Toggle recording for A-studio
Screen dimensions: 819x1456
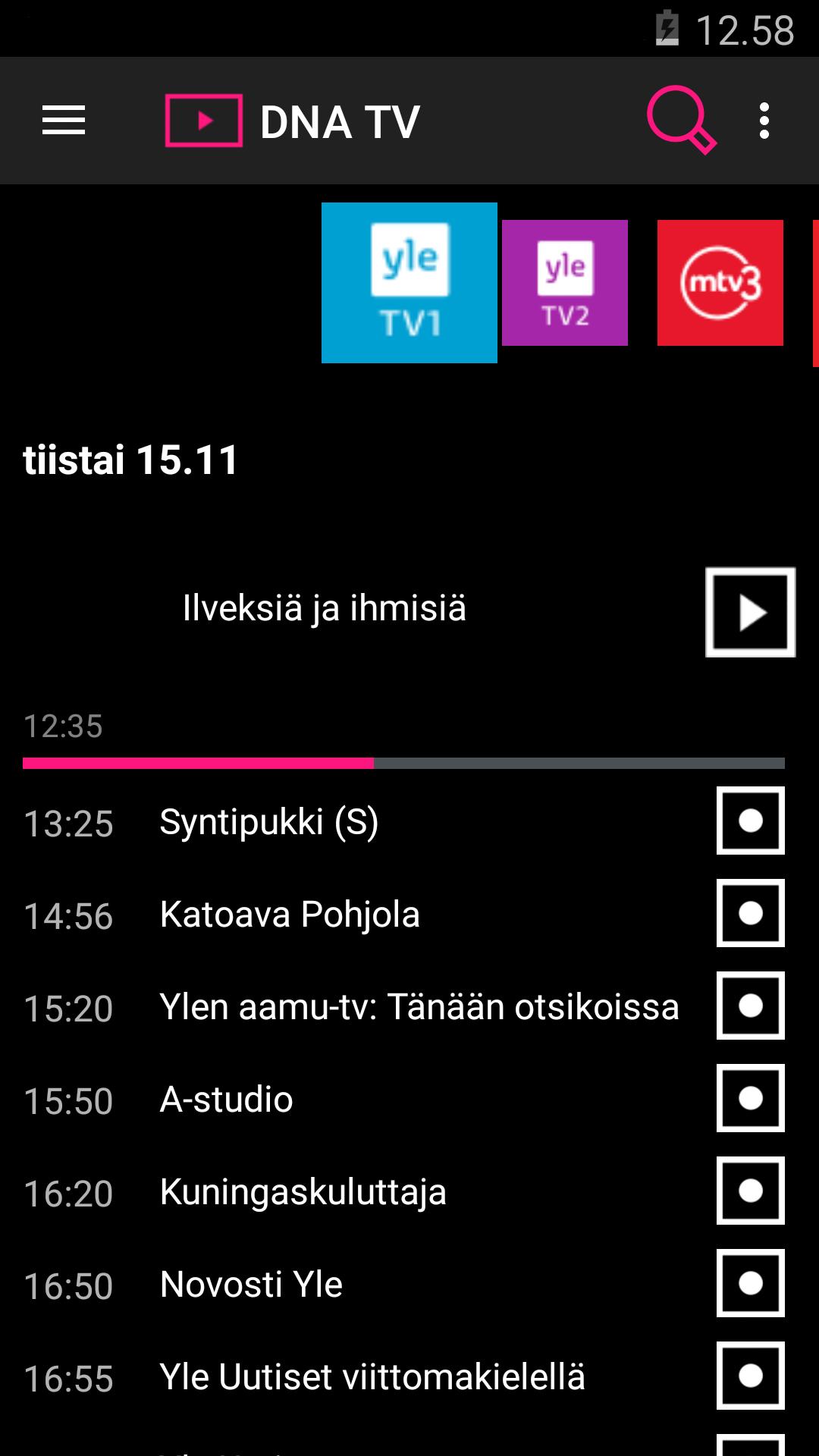(x=749, y=1100)
